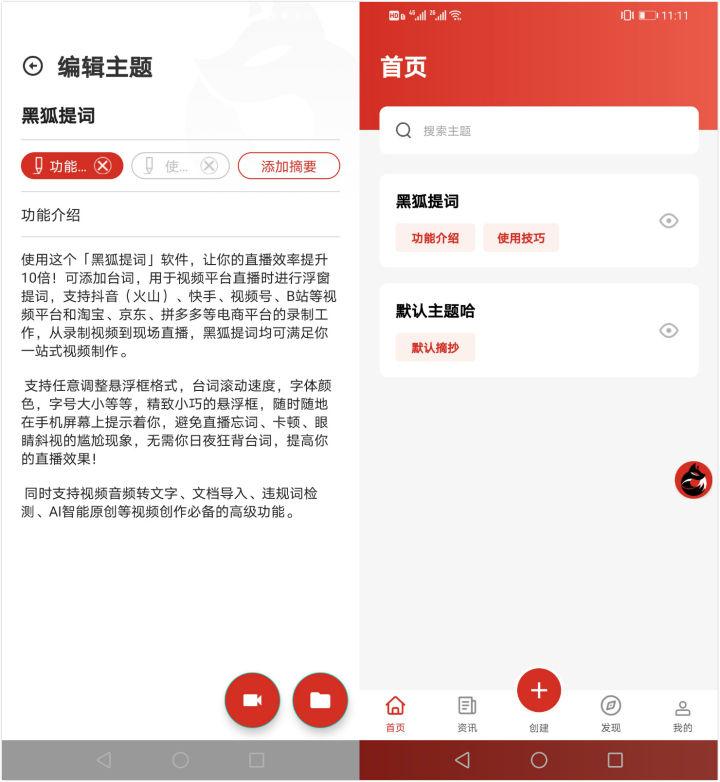Select the 首页 tab

coord(395,714)
